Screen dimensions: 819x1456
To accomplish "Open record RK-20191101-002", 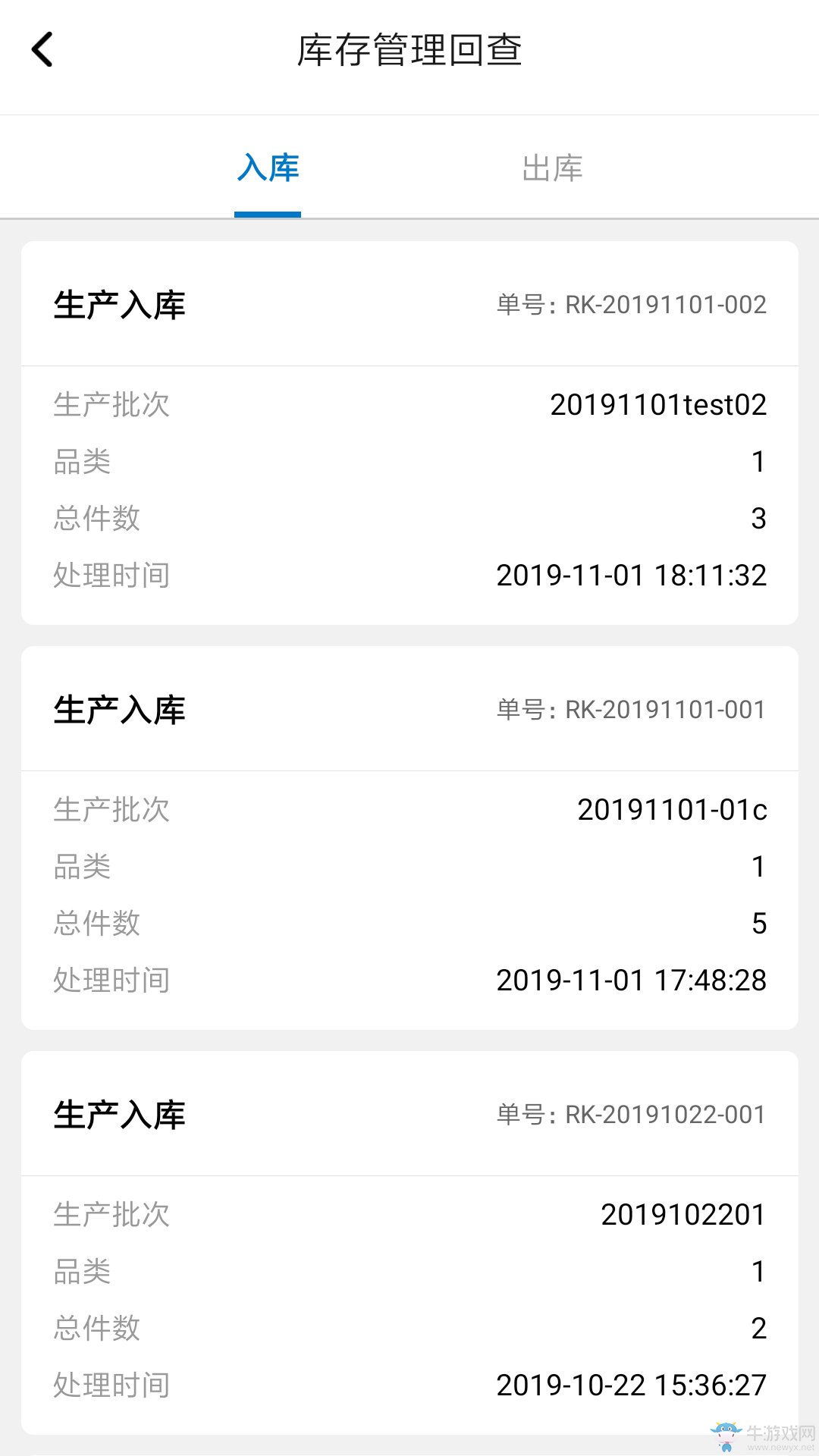I will click(409, 433).
